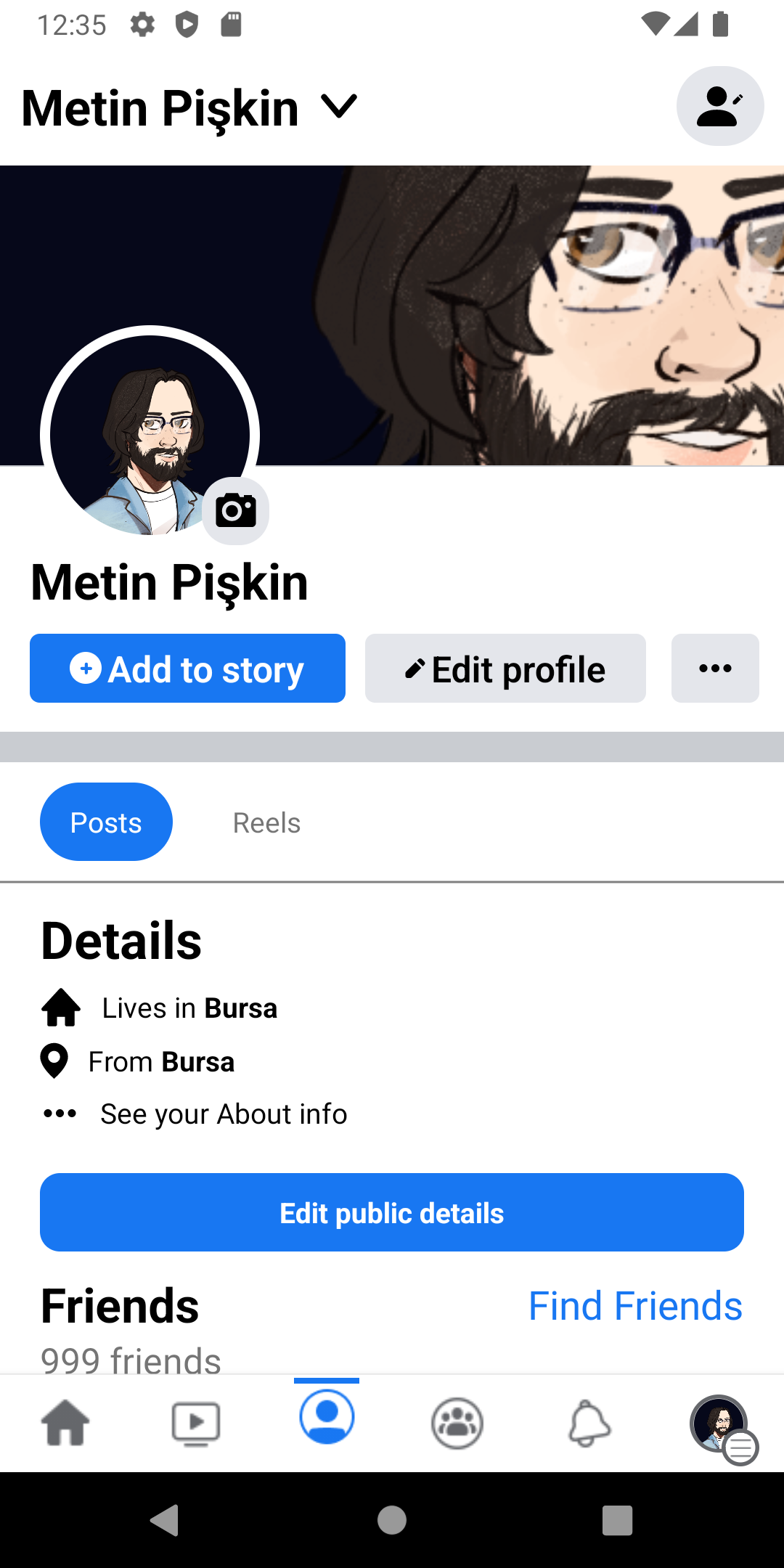Switch to the Posts tab
The width and height of the screenshot is (784, 1568).
106,822
